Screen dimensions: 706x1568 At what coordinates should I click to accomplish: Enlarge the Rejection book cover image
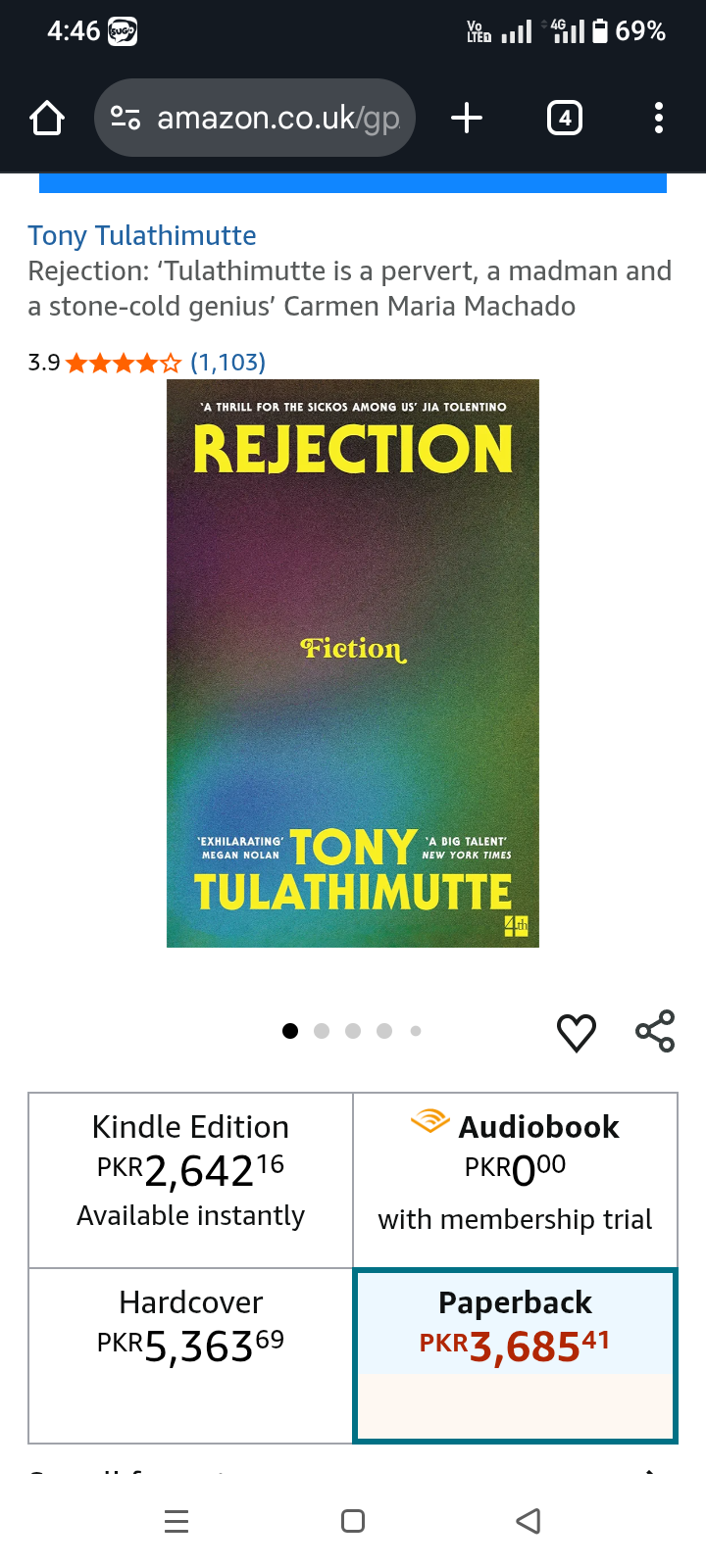coord(353,663)
